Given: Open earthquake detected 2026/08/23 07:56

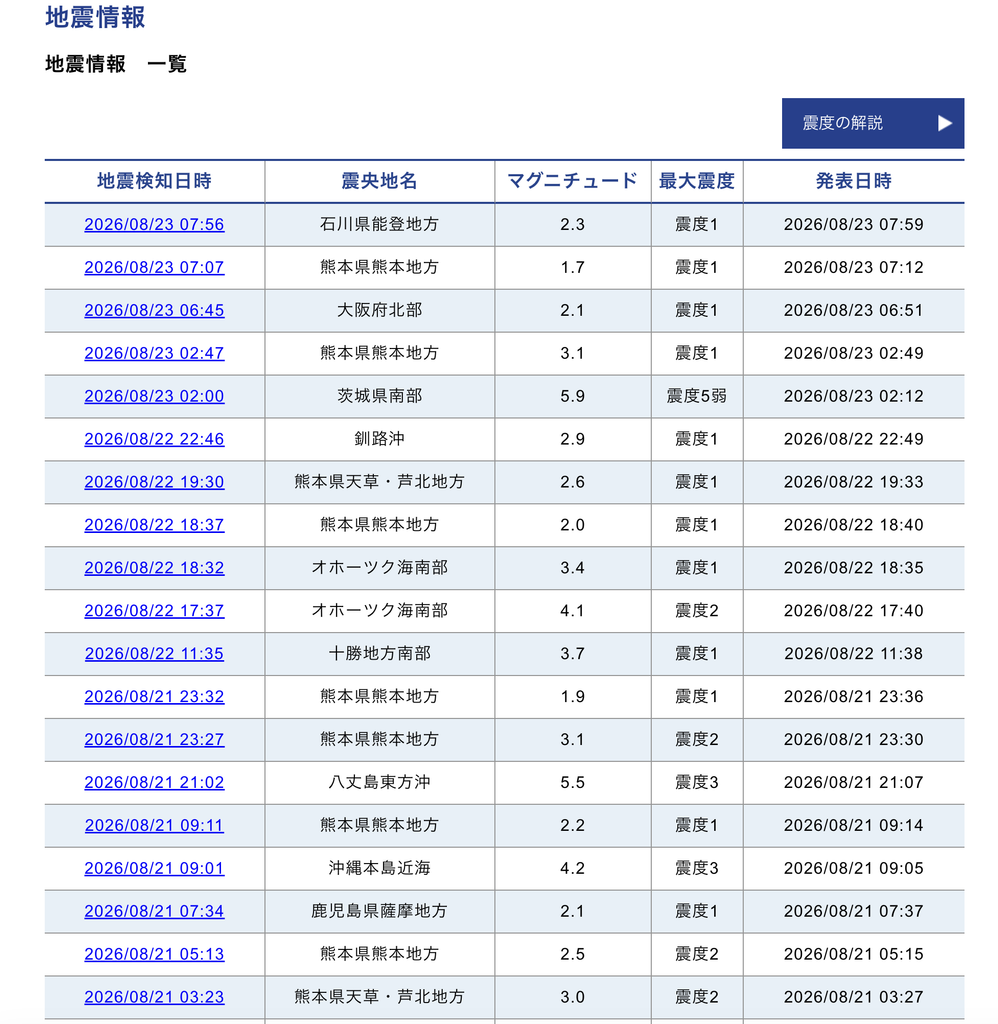Looking at the screenshot, I should click(x=154, y=224).
